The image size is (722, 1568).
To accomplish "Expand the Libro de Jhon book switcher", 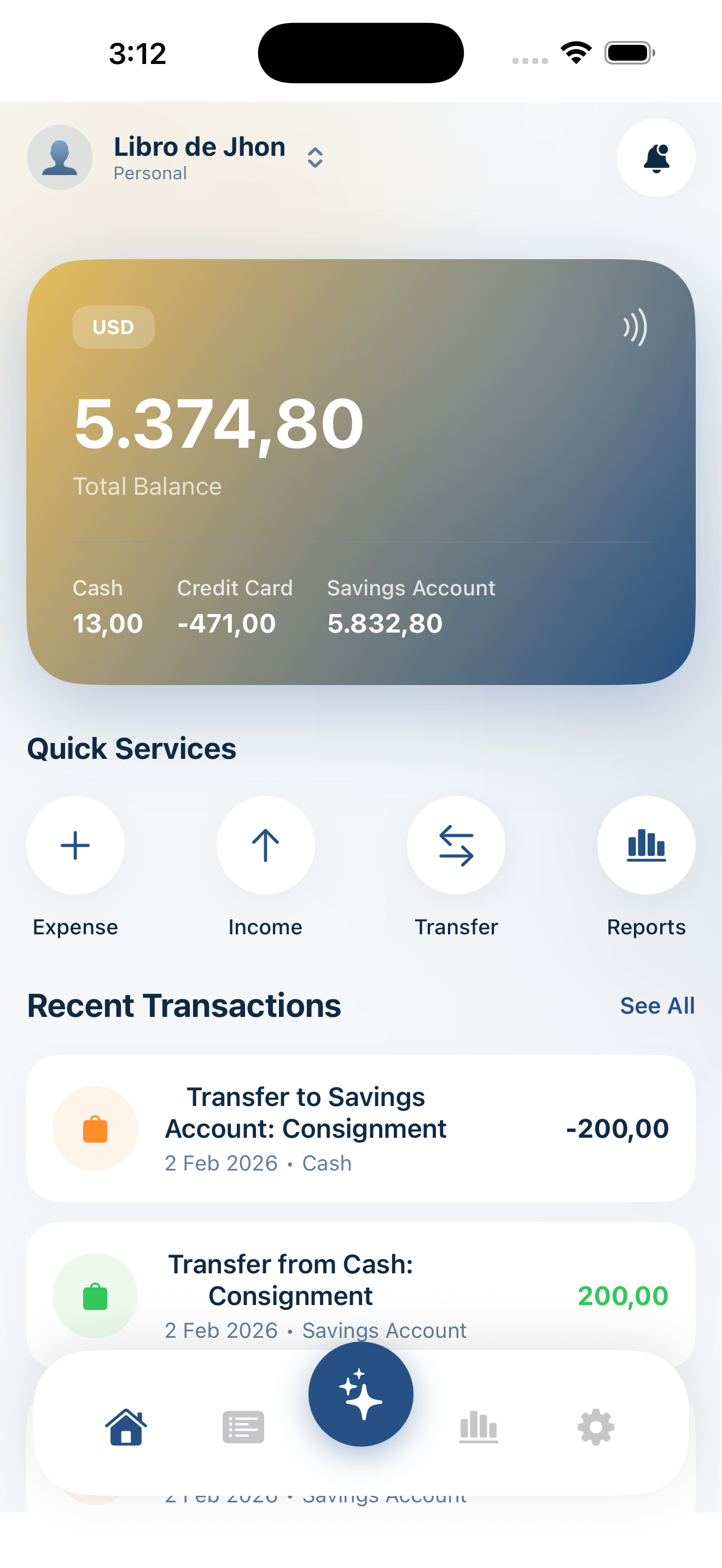I will point(314,157).
